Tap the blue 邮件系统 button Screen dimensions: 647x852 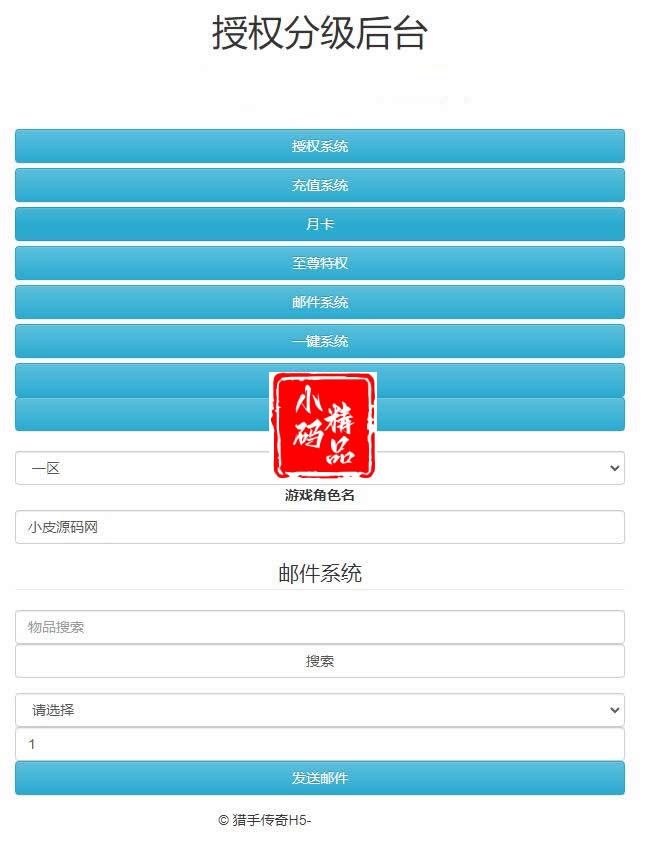coord(319,302)
